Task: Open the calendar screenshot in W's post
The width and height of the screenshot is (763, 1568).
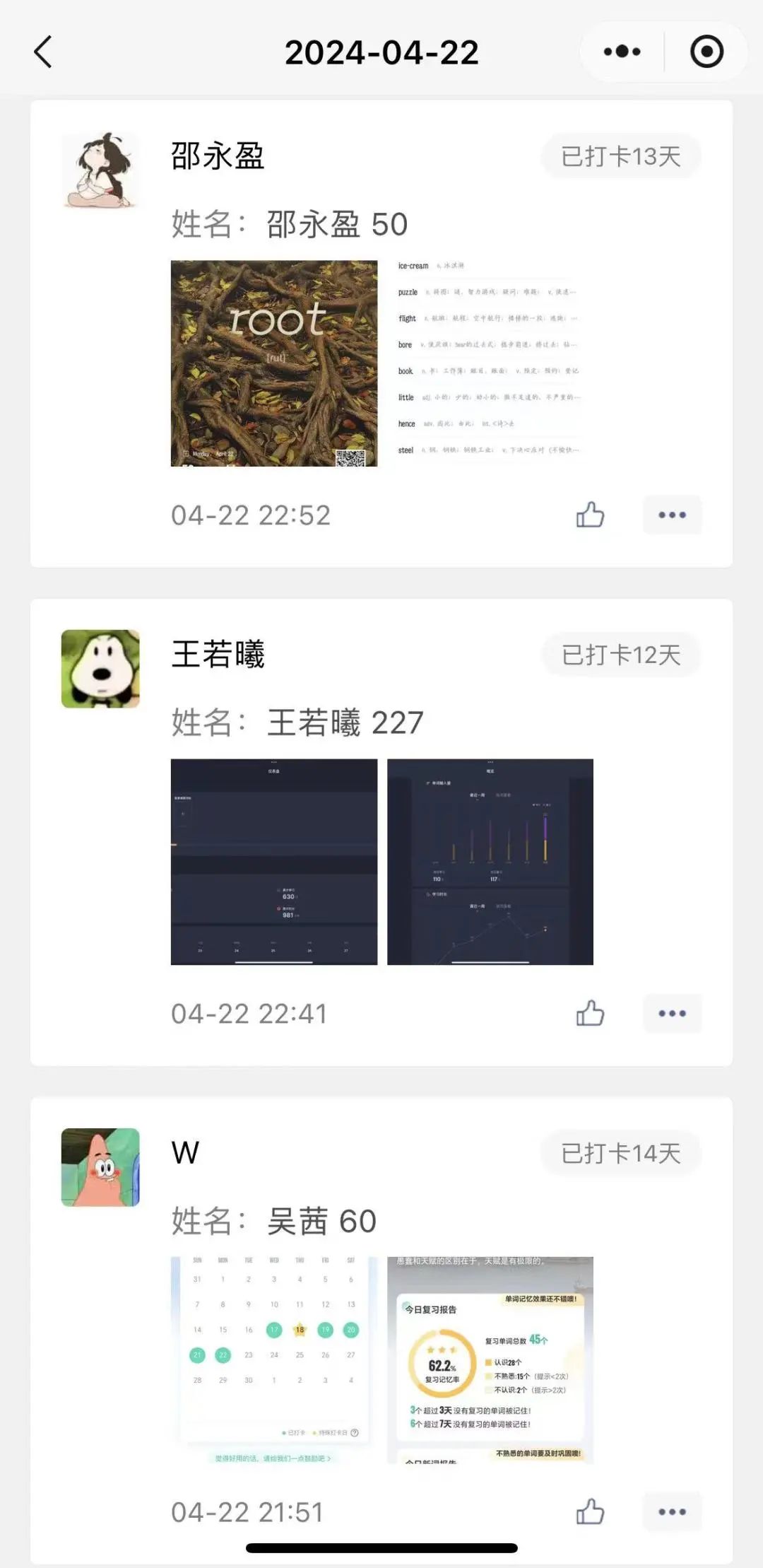Action: tap(274, 1360)
